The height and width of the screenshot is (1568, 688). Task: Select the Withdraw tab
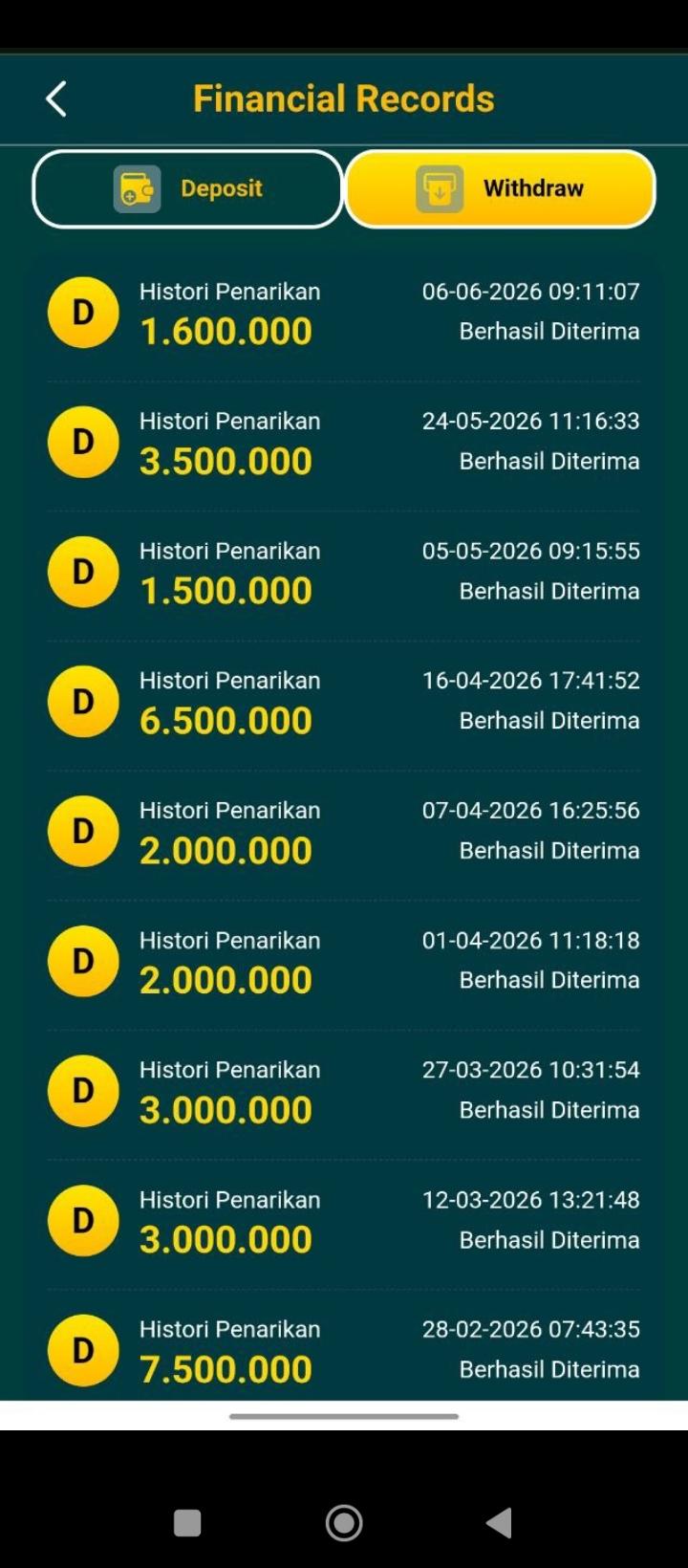coord(501,188)
